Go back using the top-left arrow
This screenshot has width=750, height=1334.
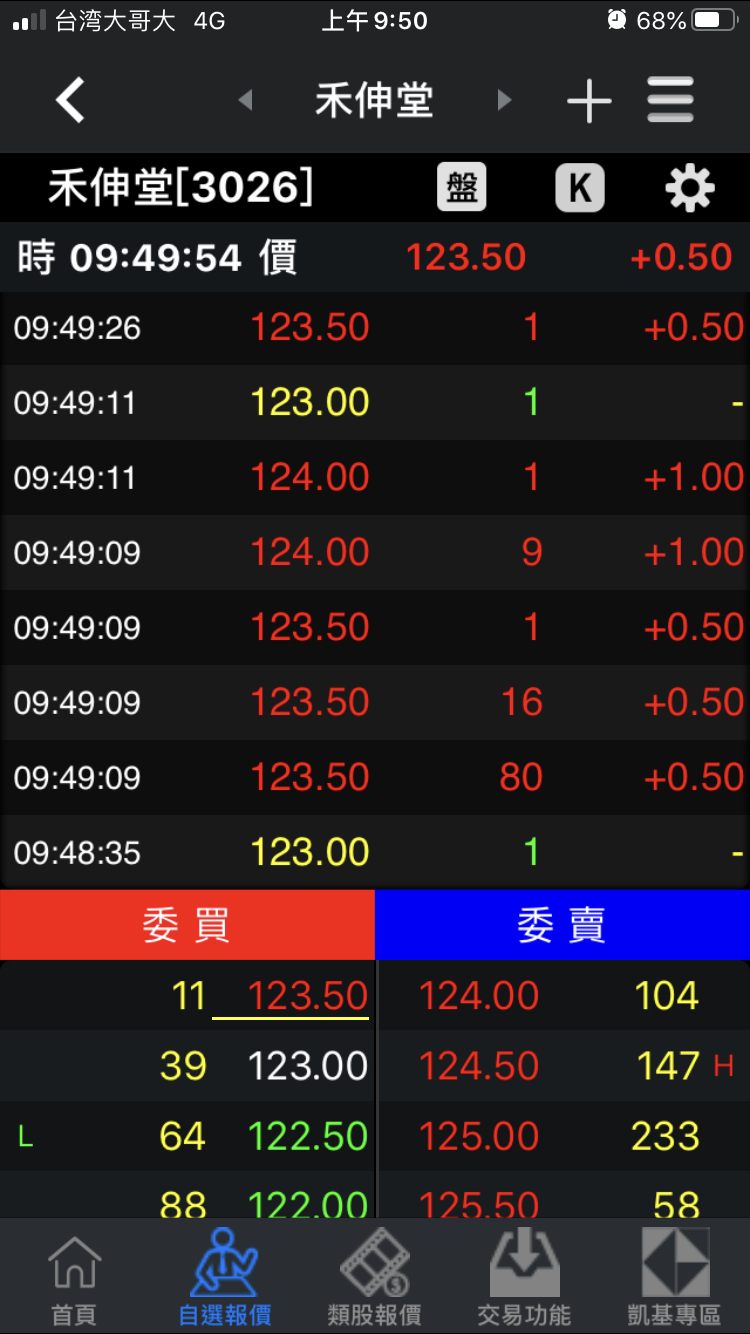(x=70, y=100)
